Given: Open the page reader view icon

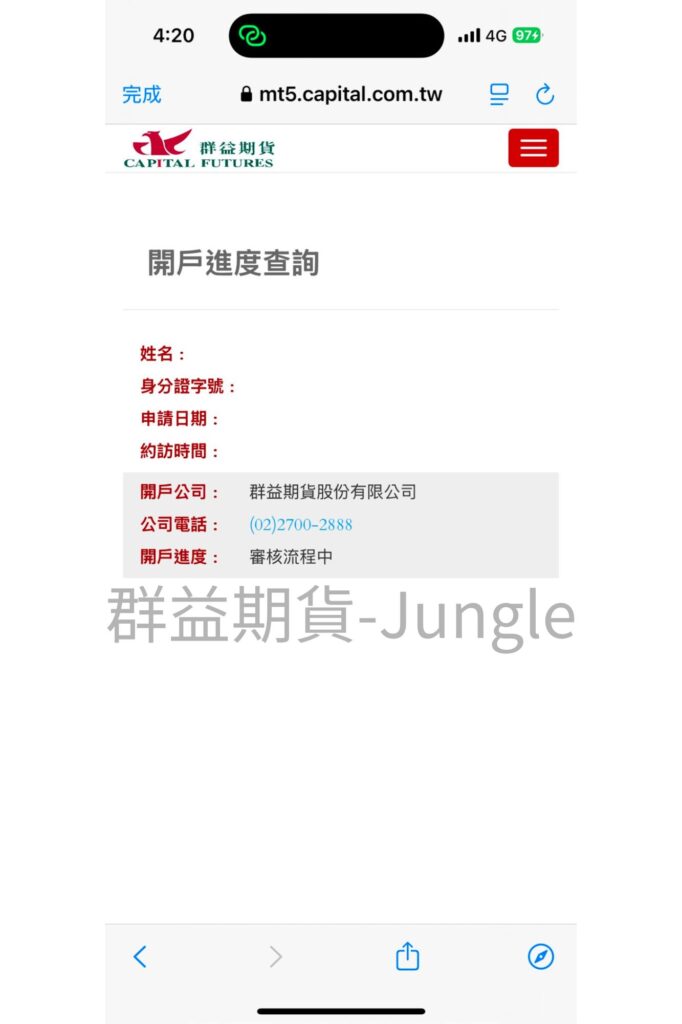Looking at the screenshot, I should tap(499, 95).
